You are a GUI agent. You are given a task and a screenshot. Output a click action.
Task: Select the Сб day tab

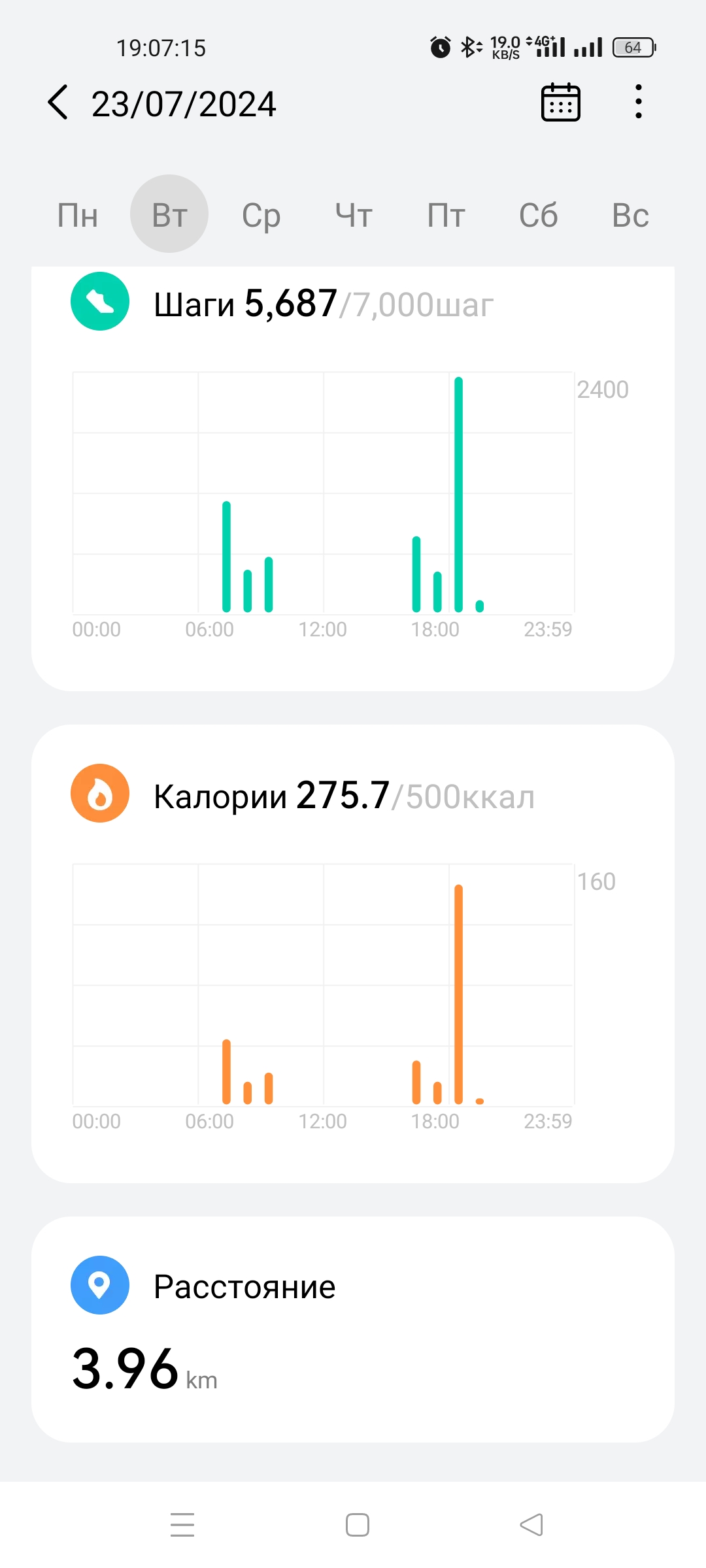(x=538, y=215)
